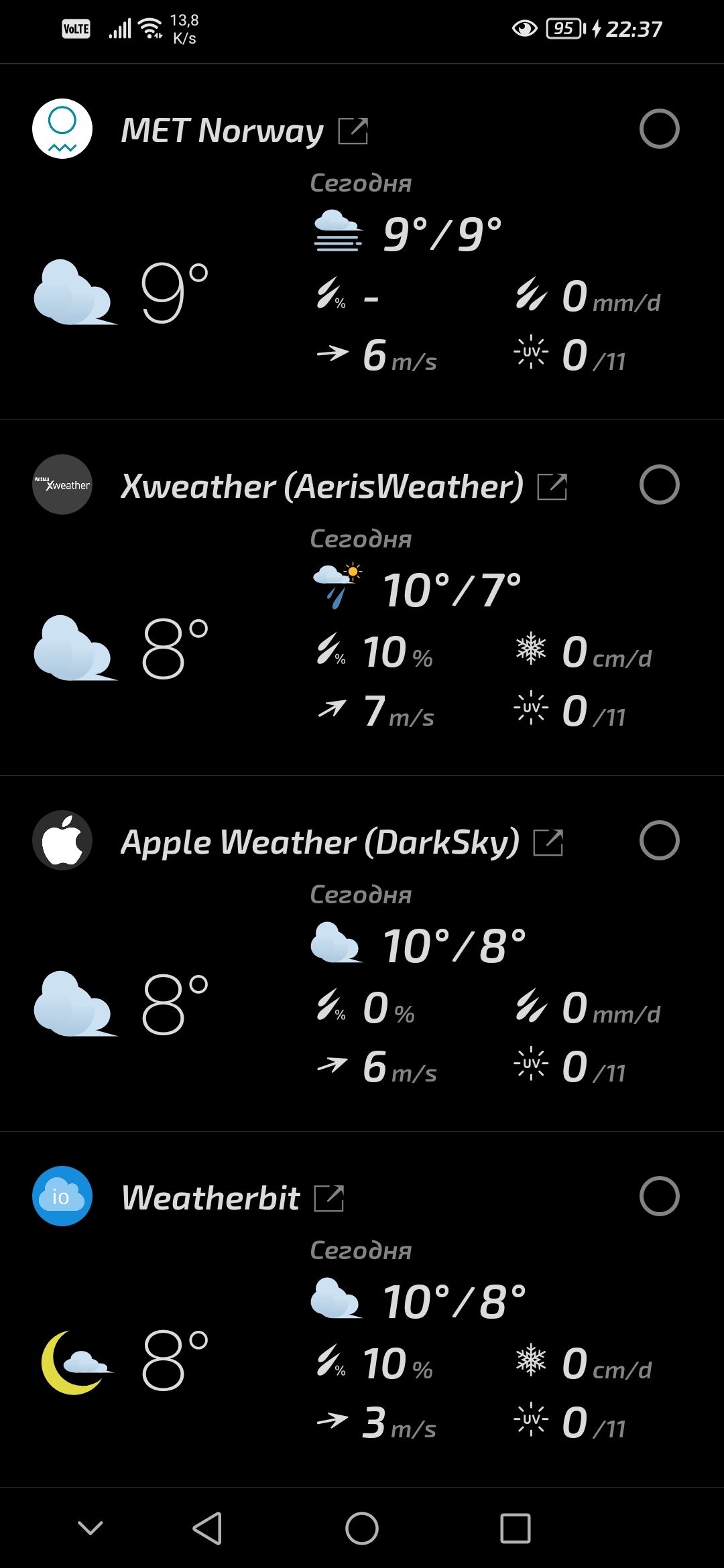The width and height of the screenshot is (724, 1568).
Task: Open Apple Weather (DarkSky) external link
Action: click(548, 842)
